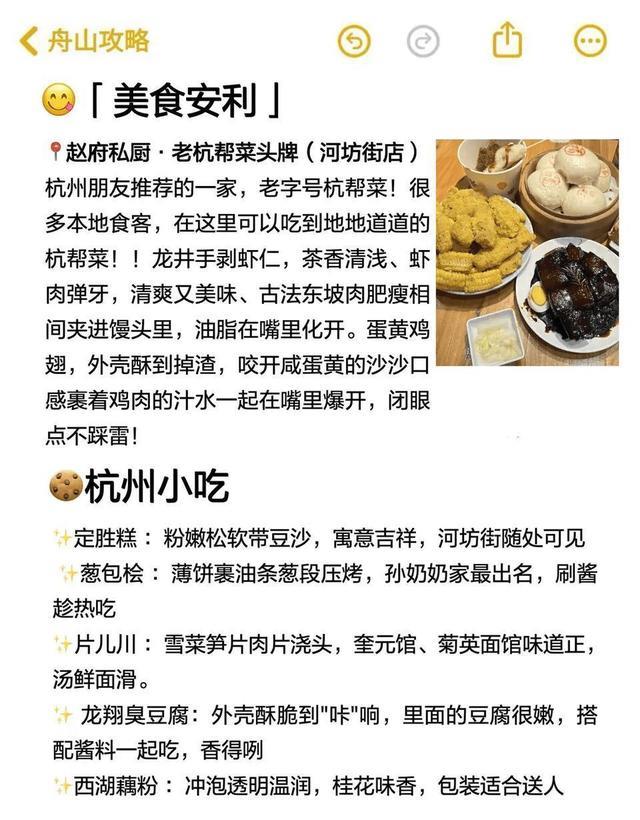Go back to 舟山攻略 folder
Screen dimensions: 640x820
coord(84,40)
